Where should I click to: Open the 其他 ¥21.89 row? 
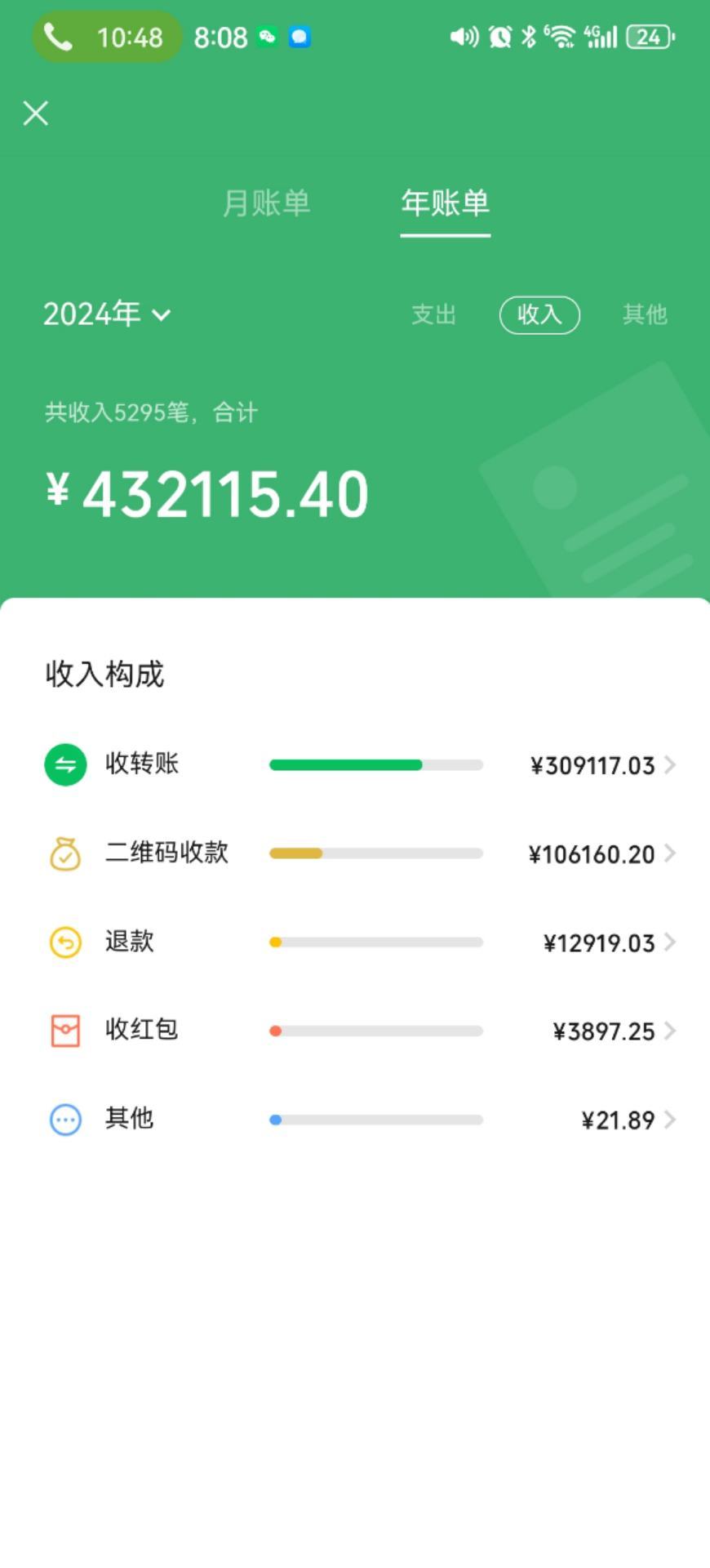[360, 1120]
